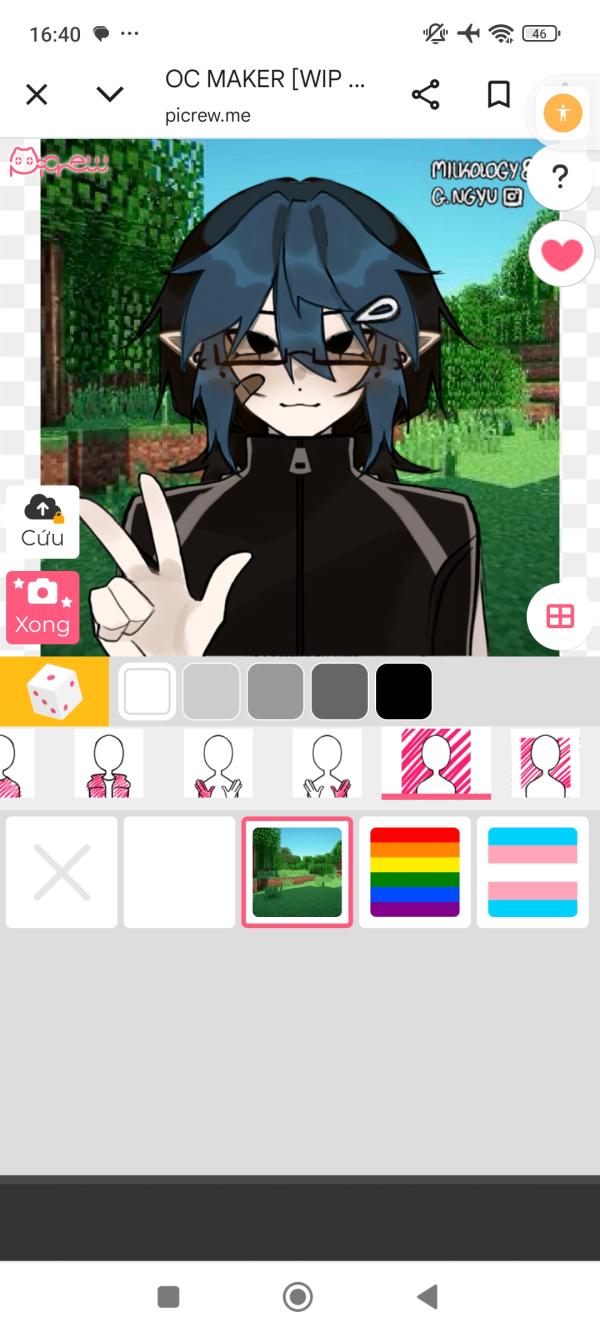Go back with the system back button

427,1297
